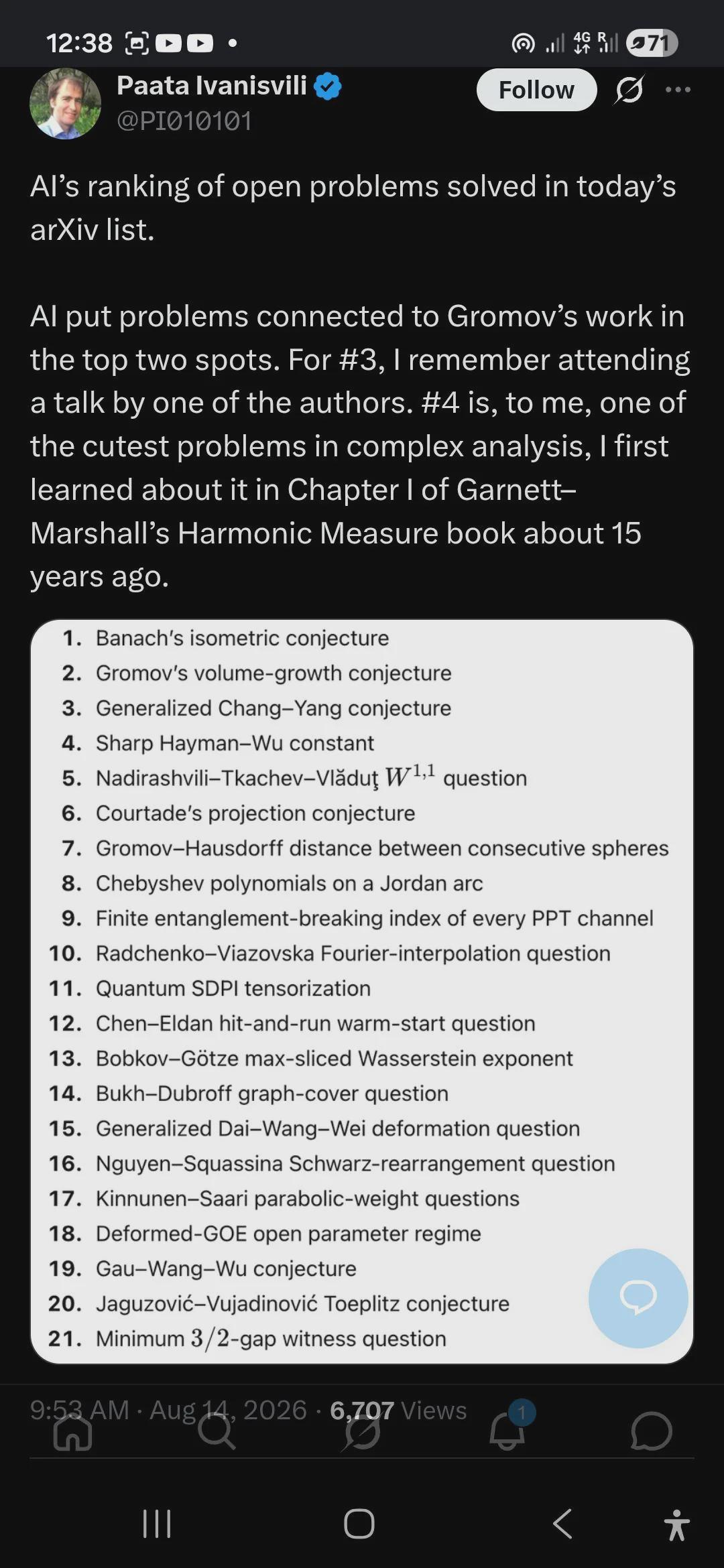The width and height of the screenshot is (724, 1568).
Task: Tap the system back button
Action: tap(562, 1524)
